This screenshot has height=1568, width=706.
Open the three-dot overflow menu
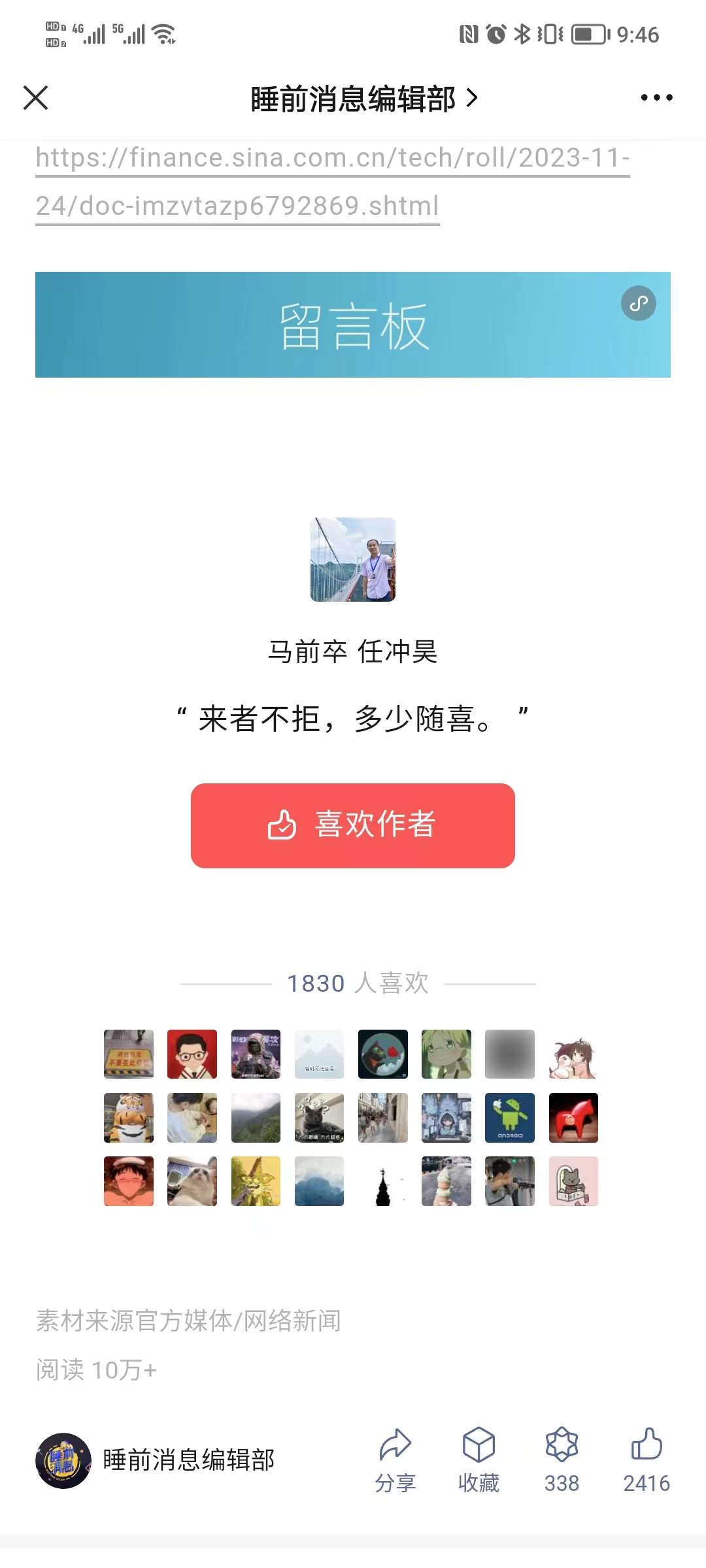pyautogui.click(x=656, y=98)
